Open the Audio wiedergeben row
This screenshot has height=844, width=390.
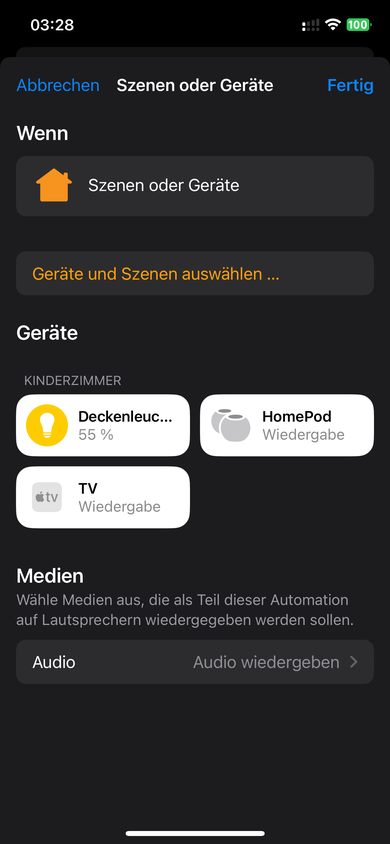[x=195, y=662]
